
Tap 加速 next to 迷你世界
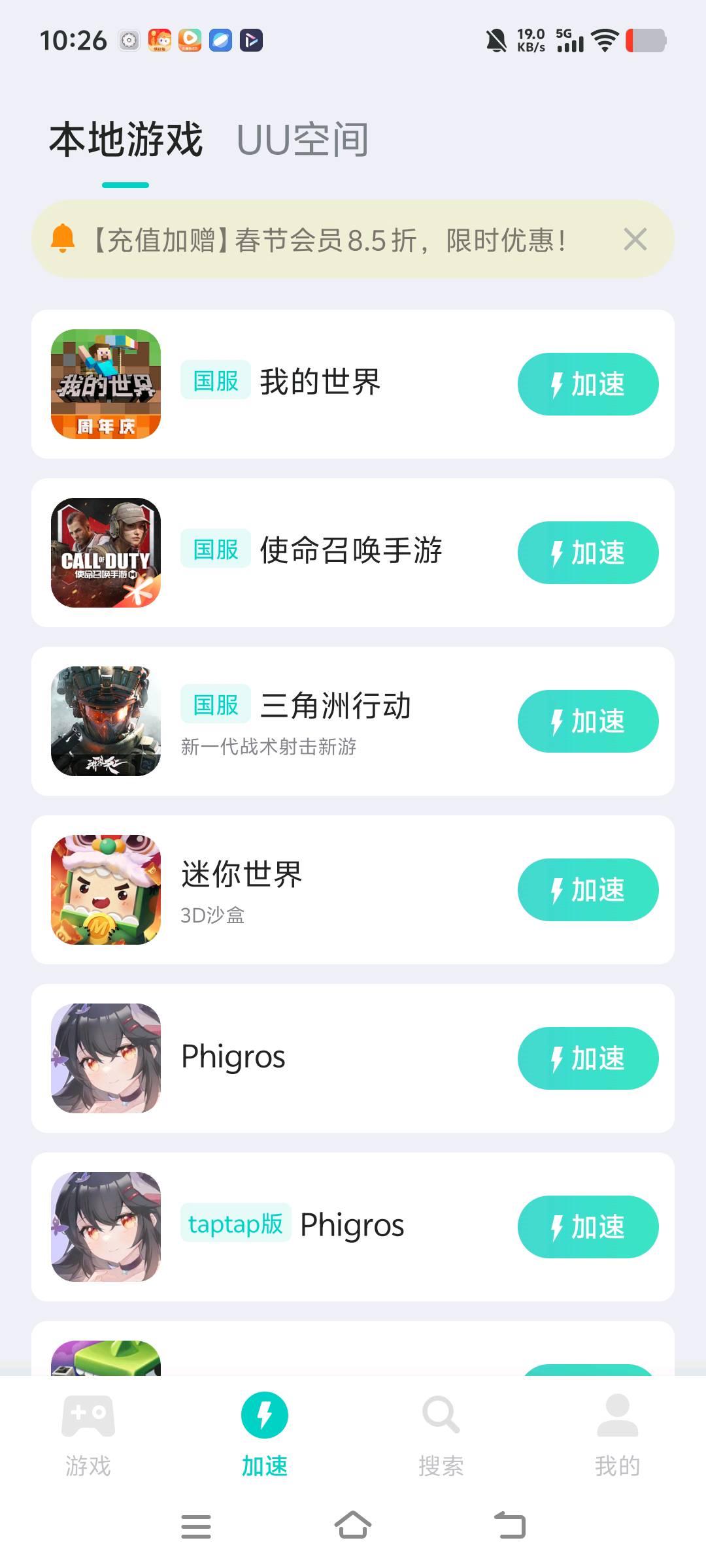[588, 890]
